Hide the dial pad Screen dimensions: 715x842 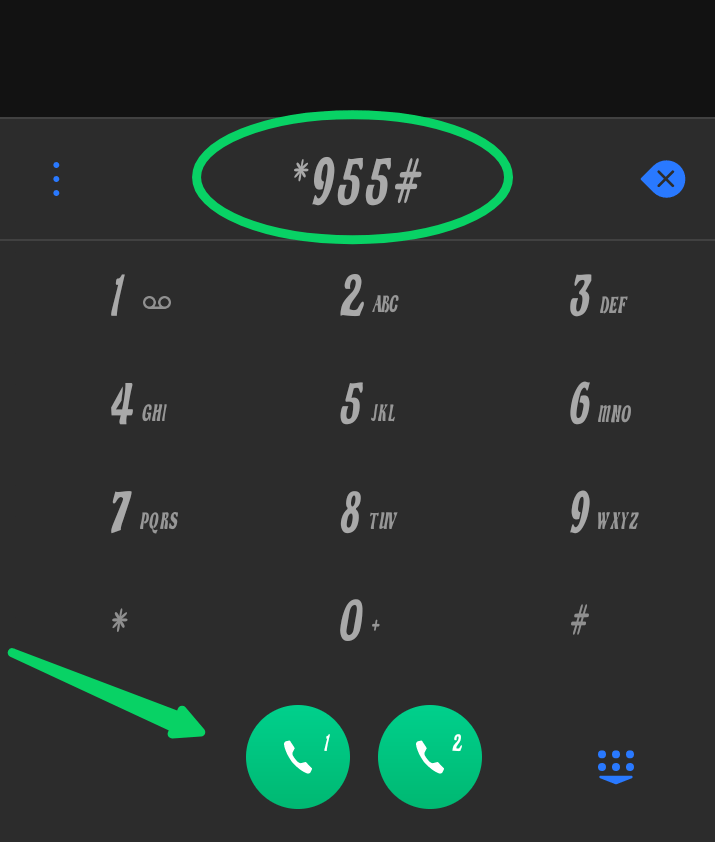pyautogui.click(x=616, y=766)
